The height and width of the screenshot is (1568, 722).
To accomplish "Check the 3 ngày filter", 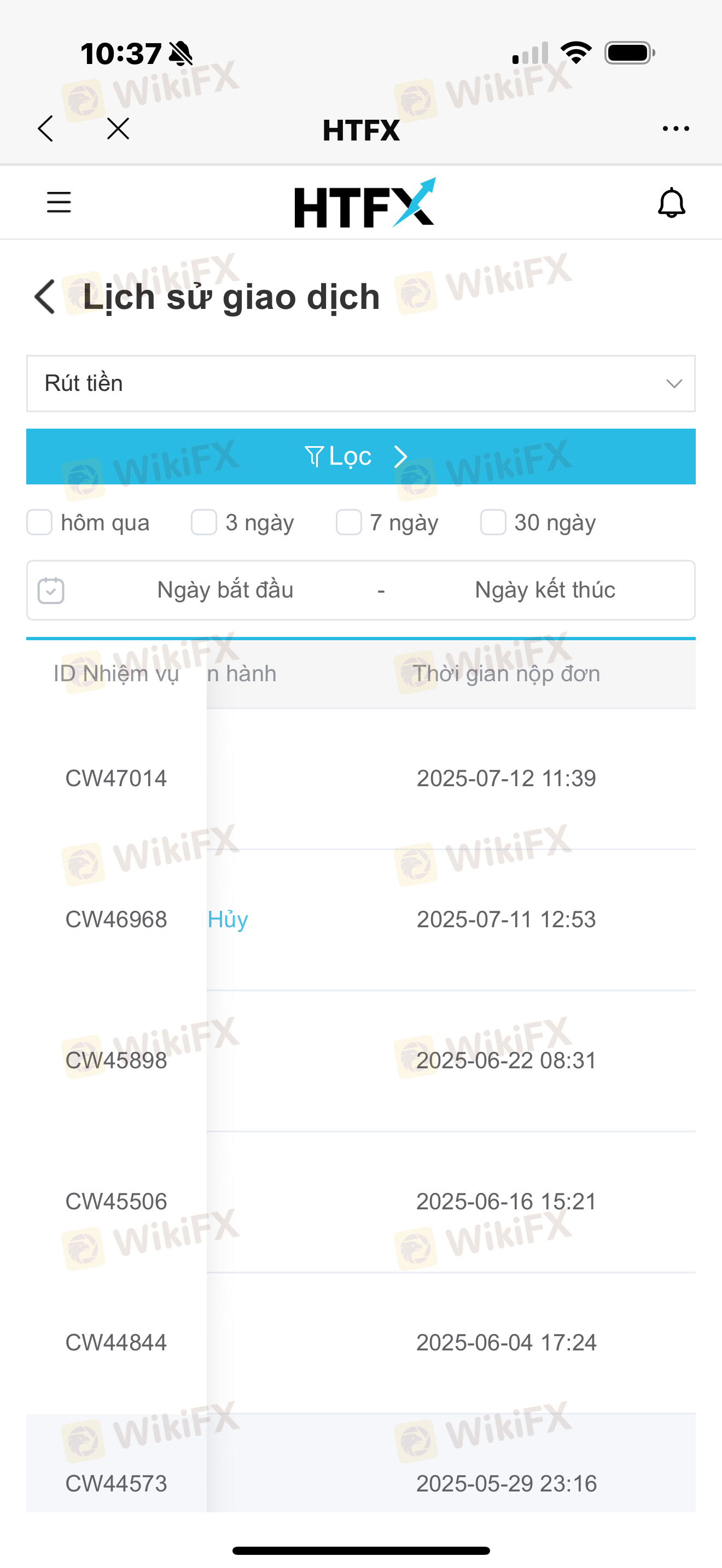I will (x=204, y=522).
